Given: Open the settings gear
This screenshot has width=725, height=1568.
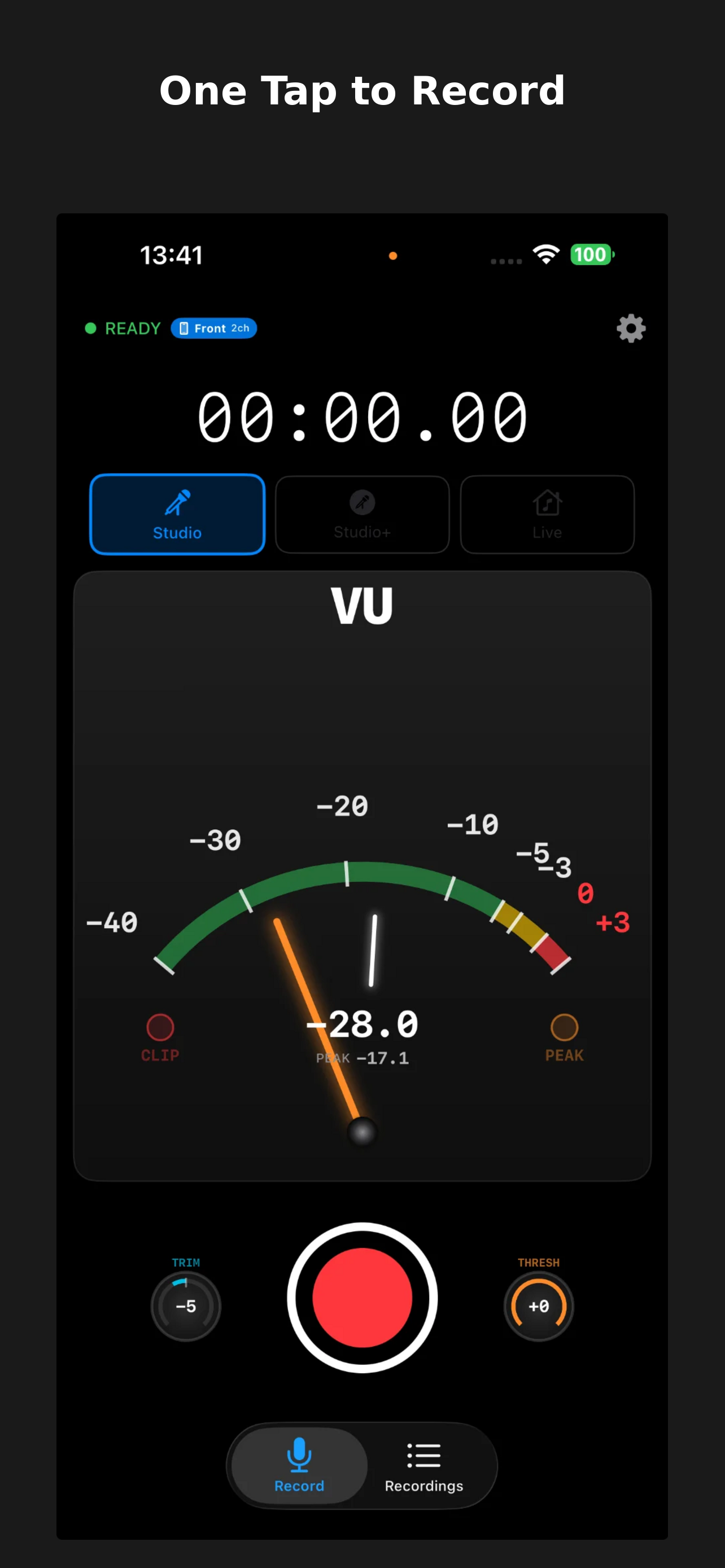Looking at the screenshot, I should 631,328.
